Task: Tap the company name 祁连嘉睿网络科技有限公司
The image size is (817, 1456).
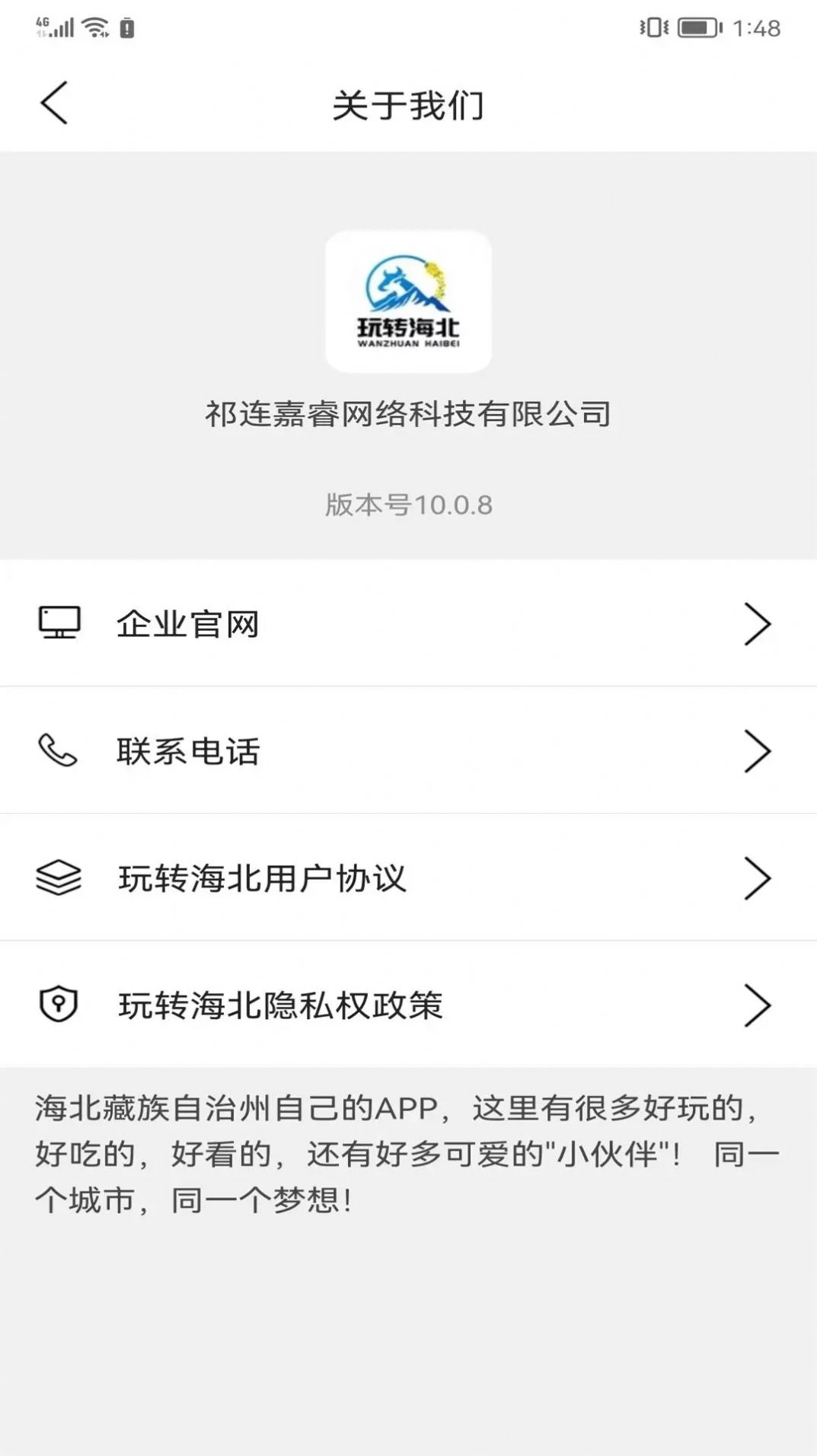Action: pyautogui.click(x=408, y=412)
